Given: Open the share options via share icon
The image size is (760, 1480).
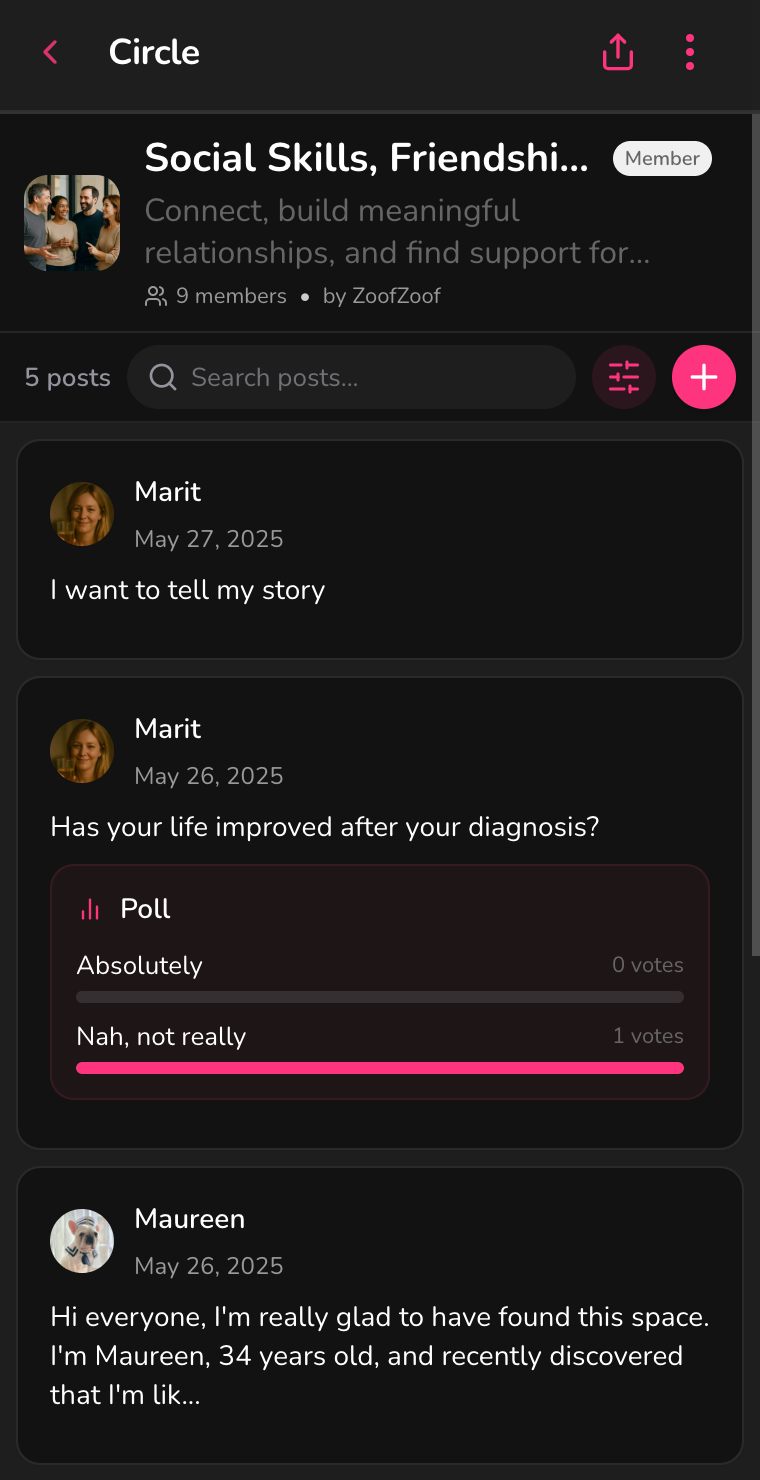Looking at the screenshot, I should pyautogui.click(x=617, y=52).
